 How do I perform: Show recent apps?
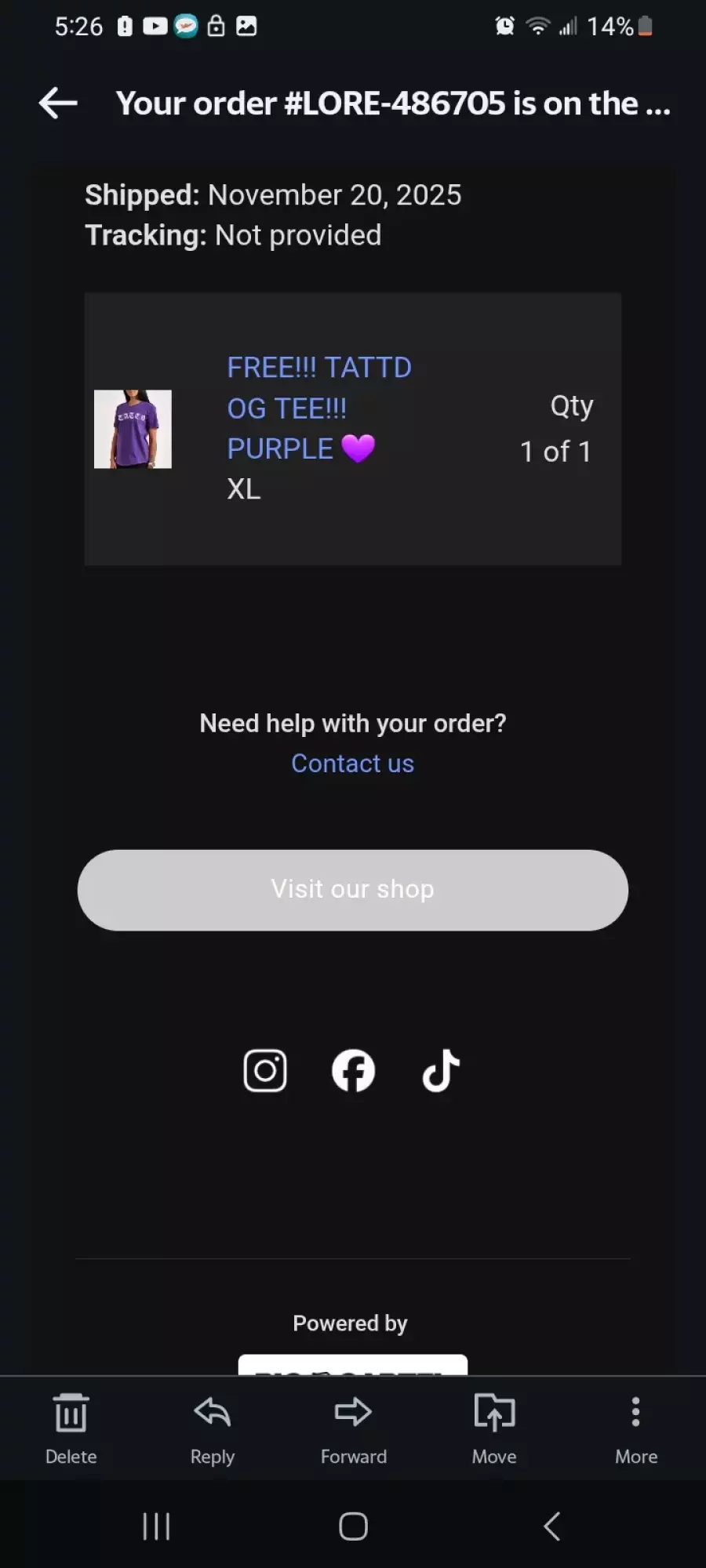(x=156, y=1526)
